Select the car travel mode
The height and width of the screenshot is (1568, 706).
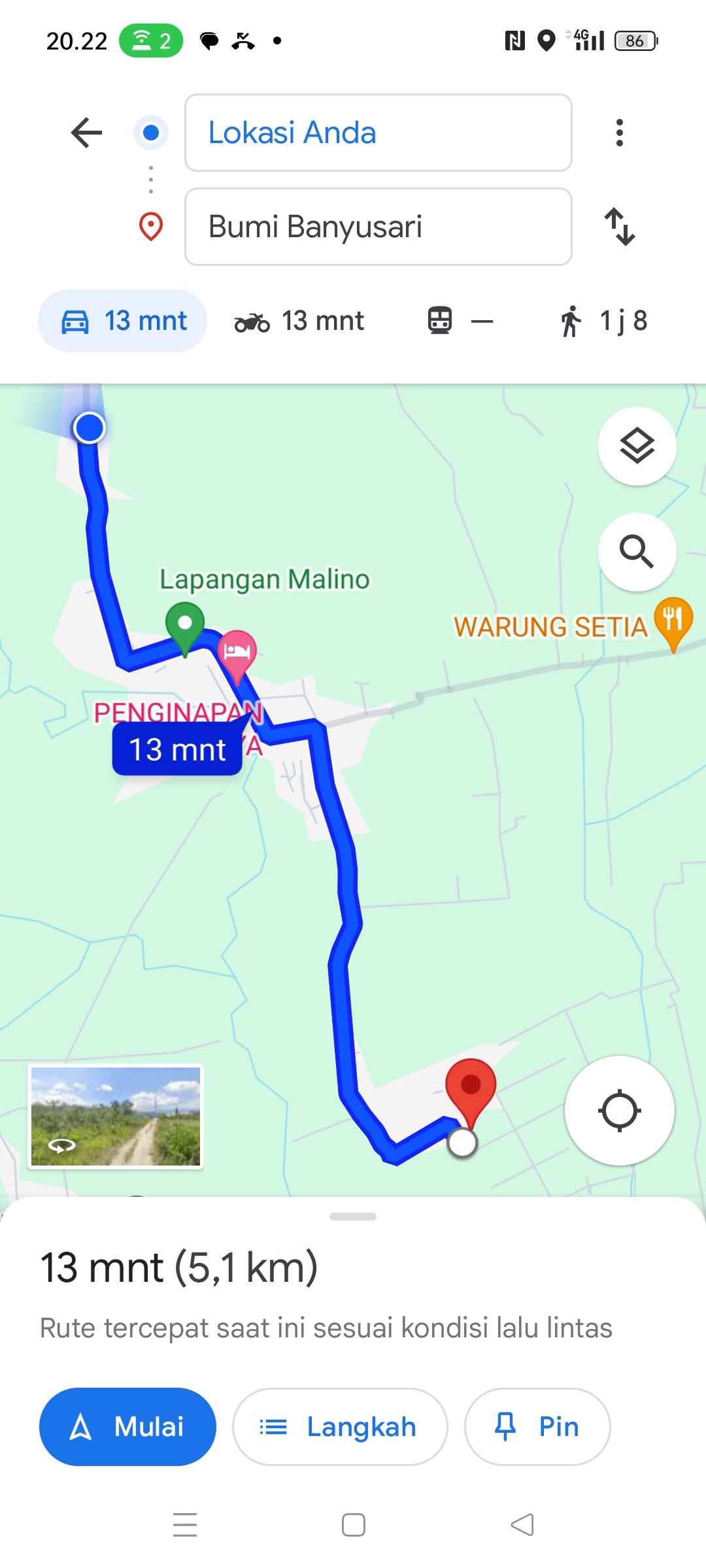[x=123, y=321]
